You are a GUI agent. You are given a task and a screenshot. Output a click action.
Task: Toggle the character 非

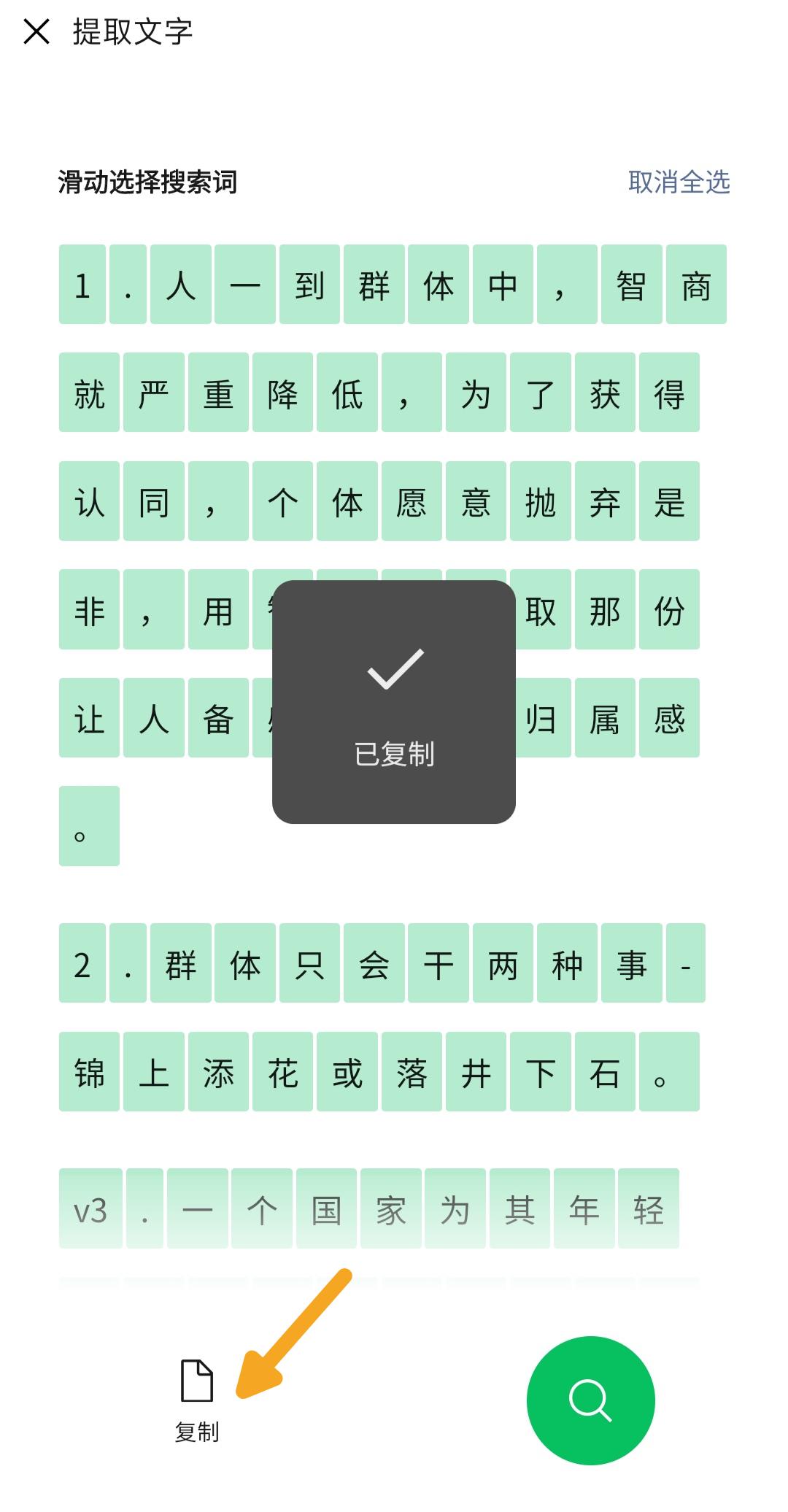[x=89, y=610]
